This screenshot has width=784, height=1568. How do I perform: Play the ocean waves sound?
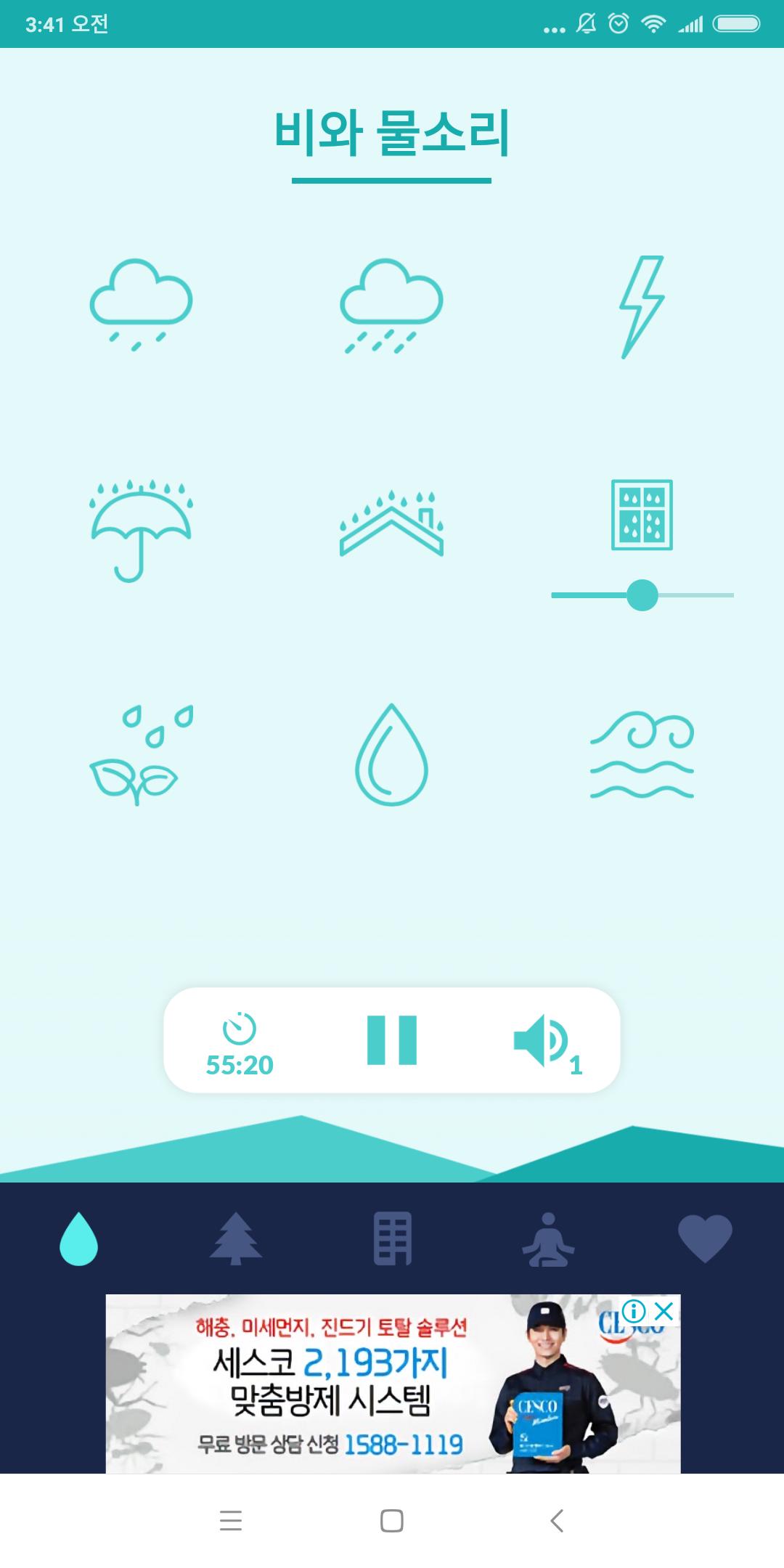point(642,755)
